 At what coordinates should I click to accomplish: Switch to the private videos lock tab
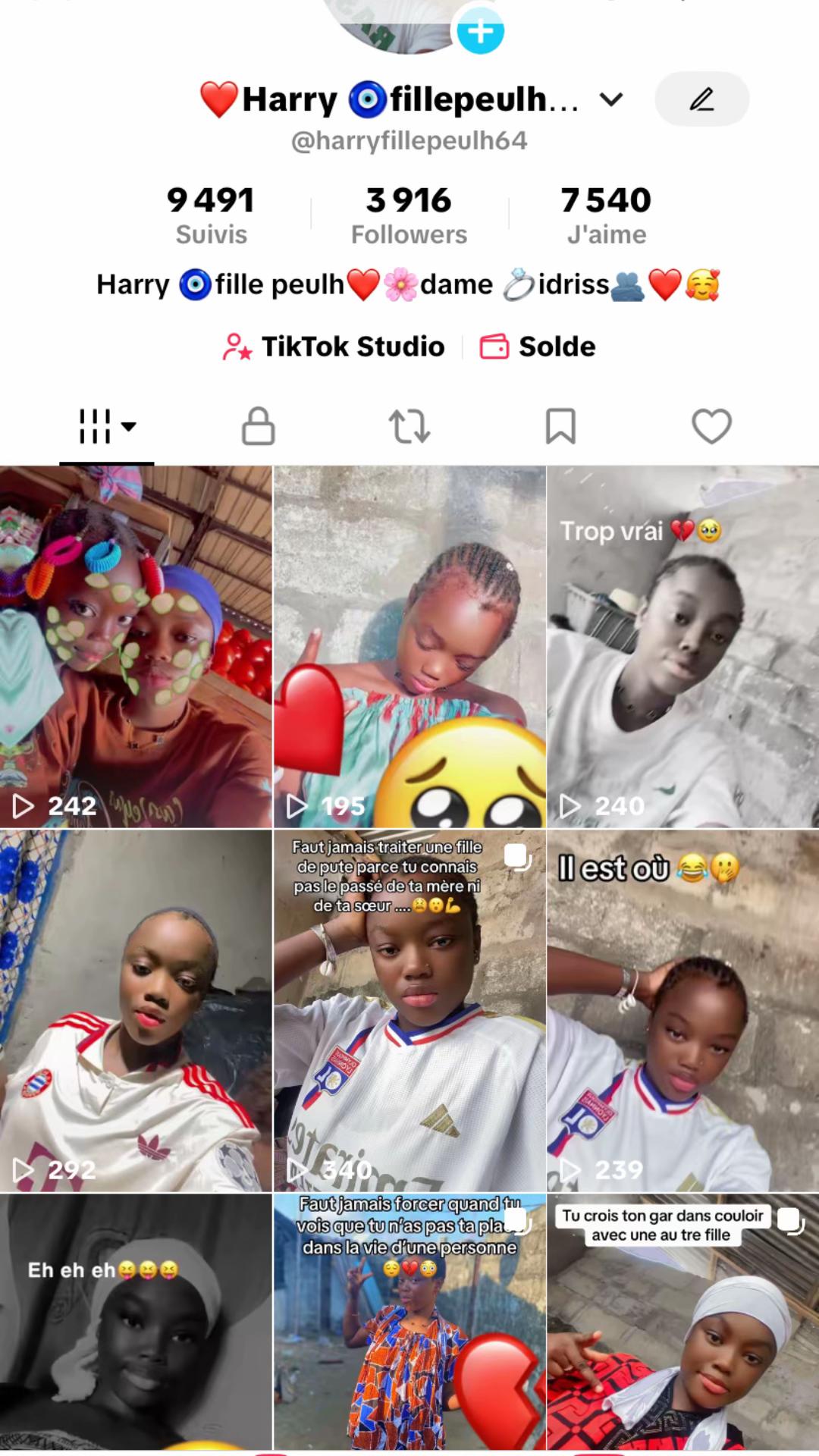258,426
